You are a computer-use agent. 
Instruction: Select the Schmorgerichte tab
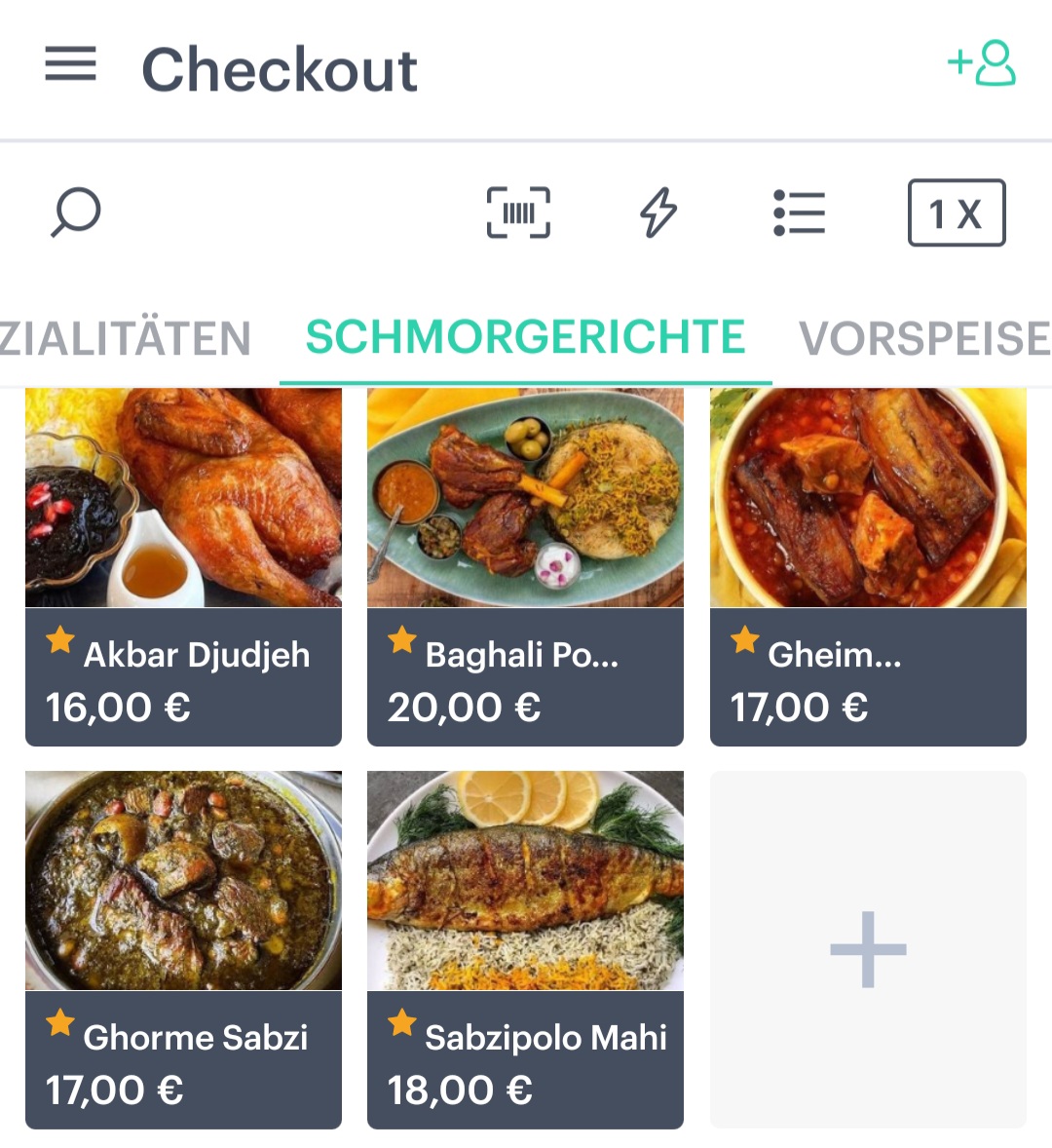click(525, 337)
